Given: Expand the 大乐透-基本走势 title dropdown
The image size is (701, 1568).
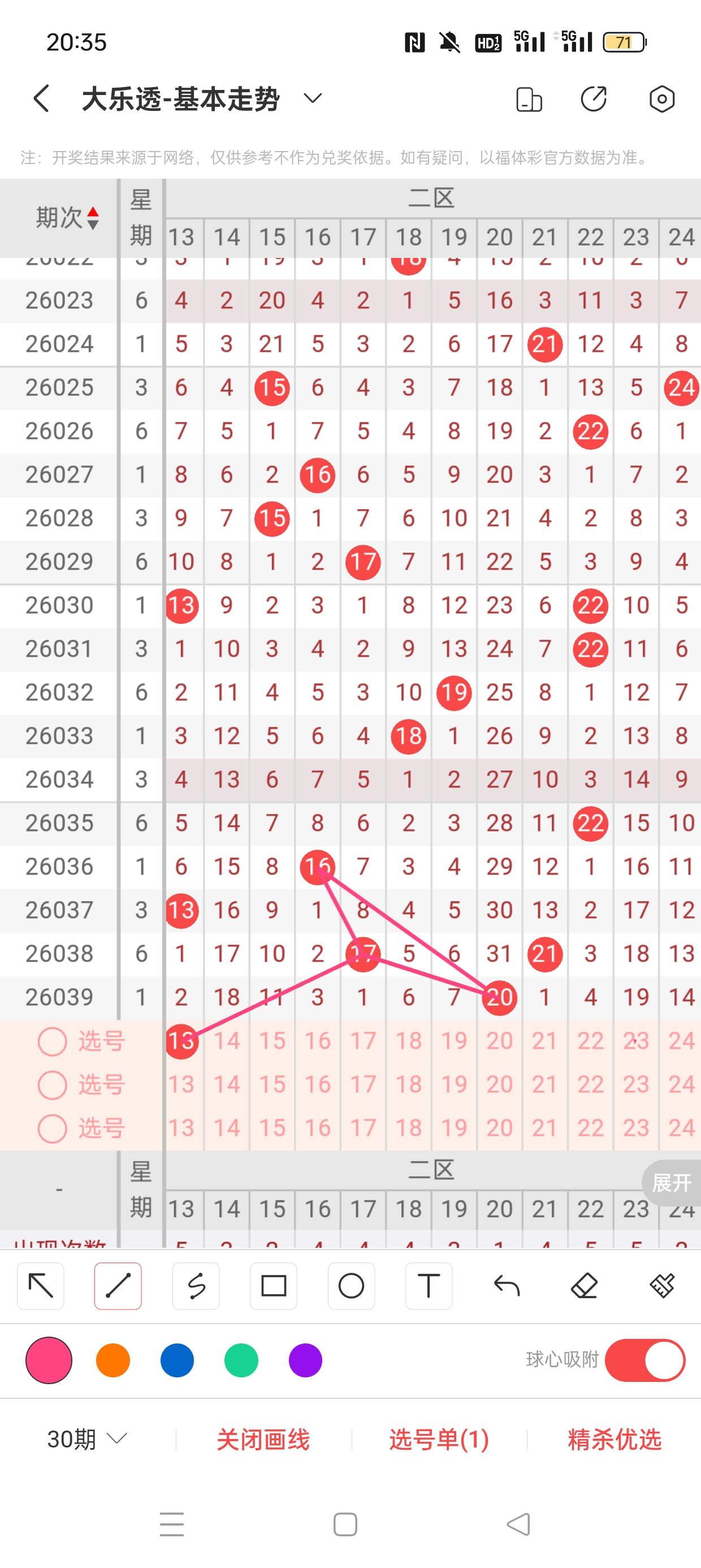Looking at the screenshot, I should pos(312,98).
